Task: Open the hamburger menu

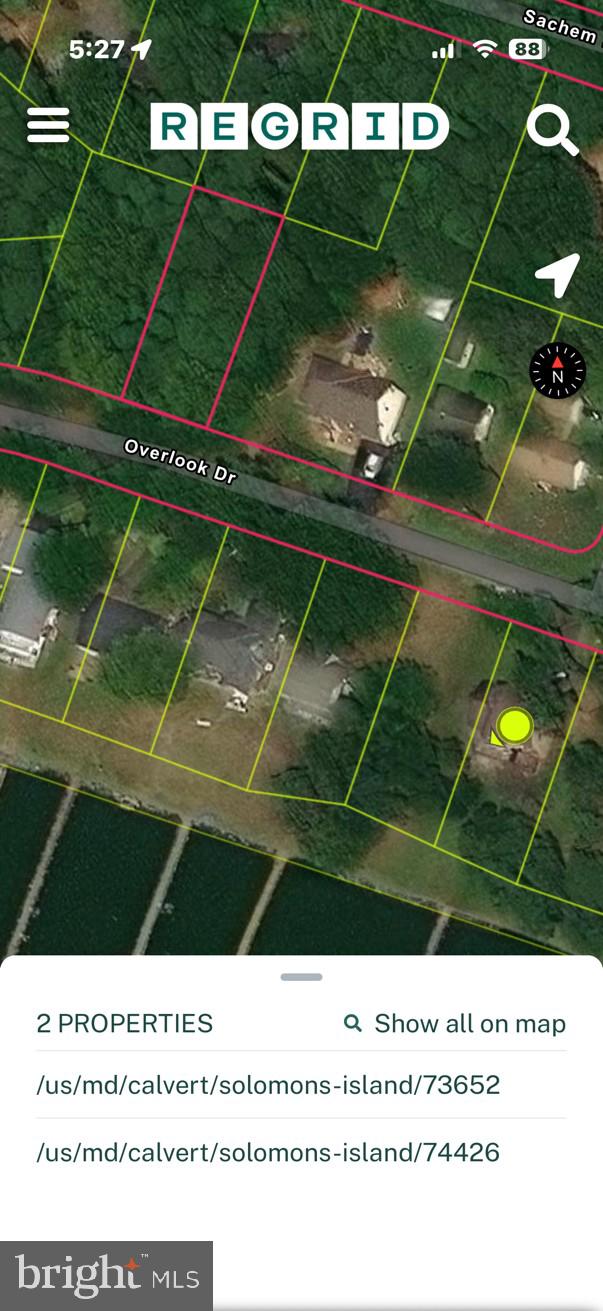Action: [48, 125]
